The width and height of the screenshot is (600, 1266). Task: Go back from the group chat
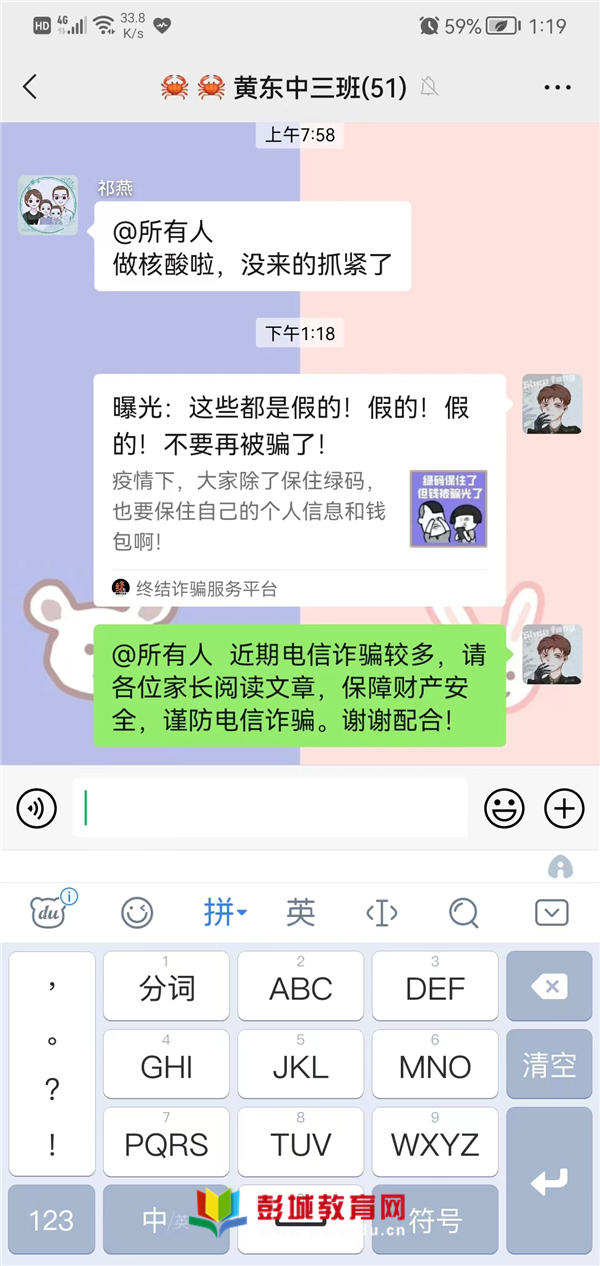(30, 87)
